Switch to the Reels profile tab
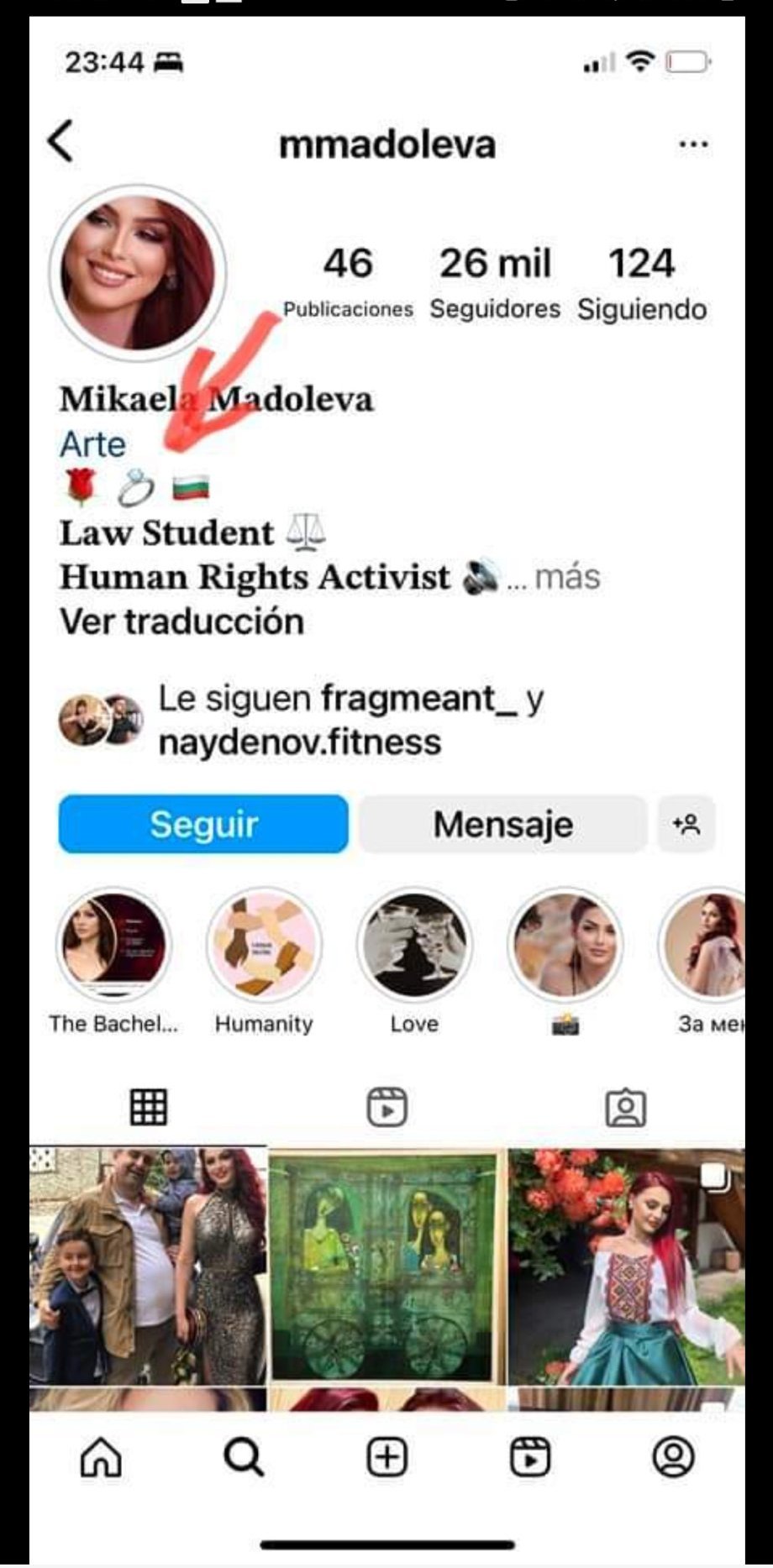This screenshot has width=773, height=1568. tap(386, 1107)
